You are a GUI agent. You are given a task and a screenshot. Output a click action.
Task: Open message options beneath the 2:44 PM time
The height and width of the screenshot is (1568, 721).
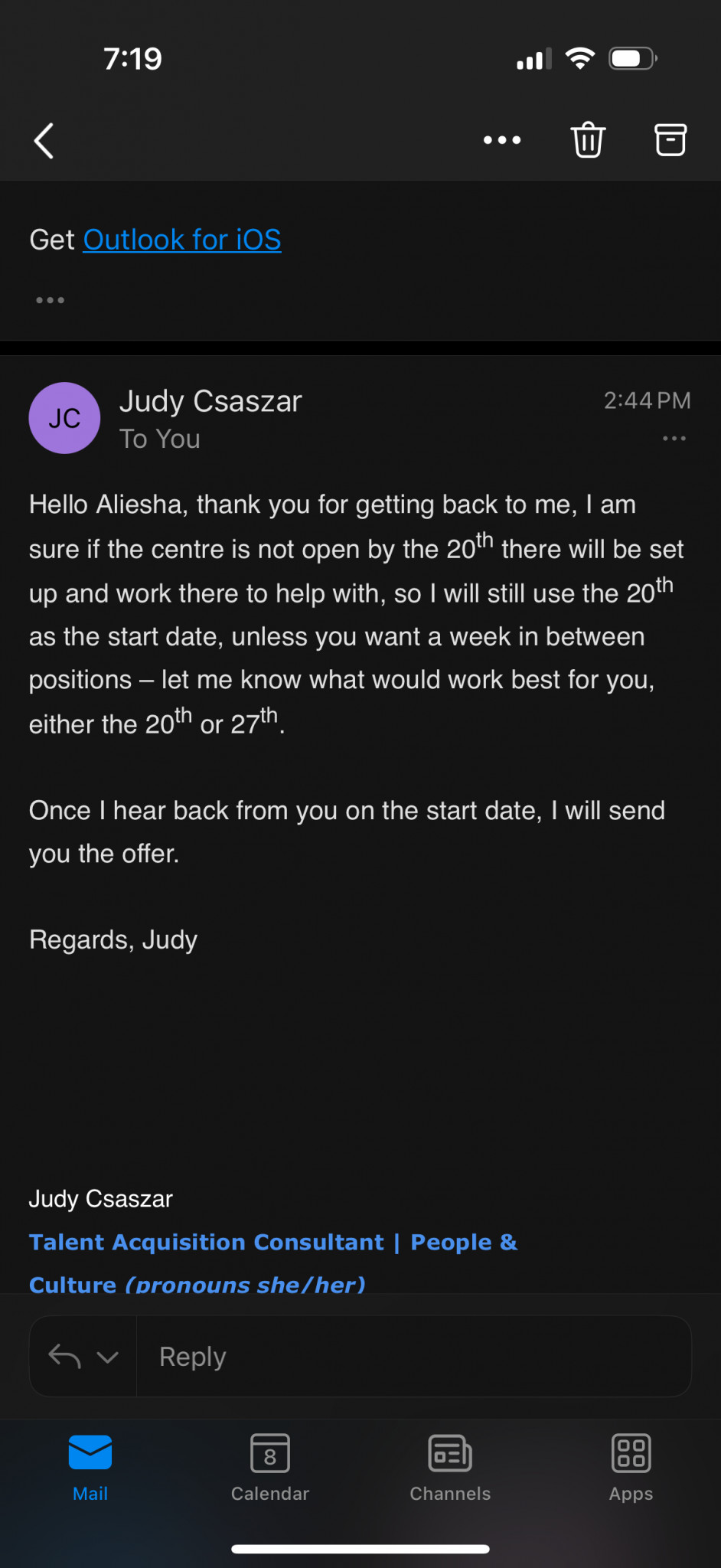[674, 439]
